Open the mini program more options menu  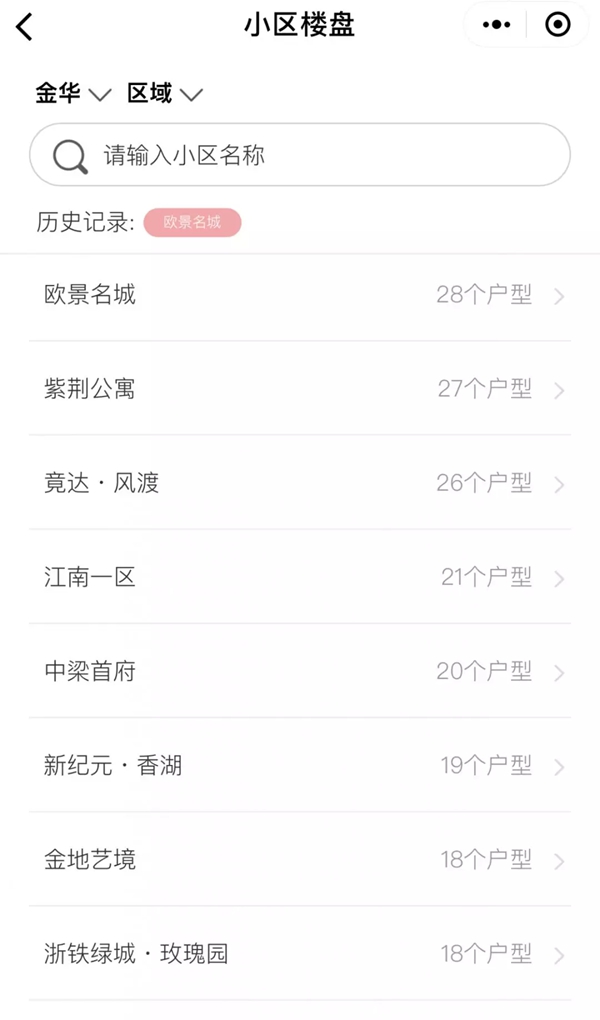[496, 25]
